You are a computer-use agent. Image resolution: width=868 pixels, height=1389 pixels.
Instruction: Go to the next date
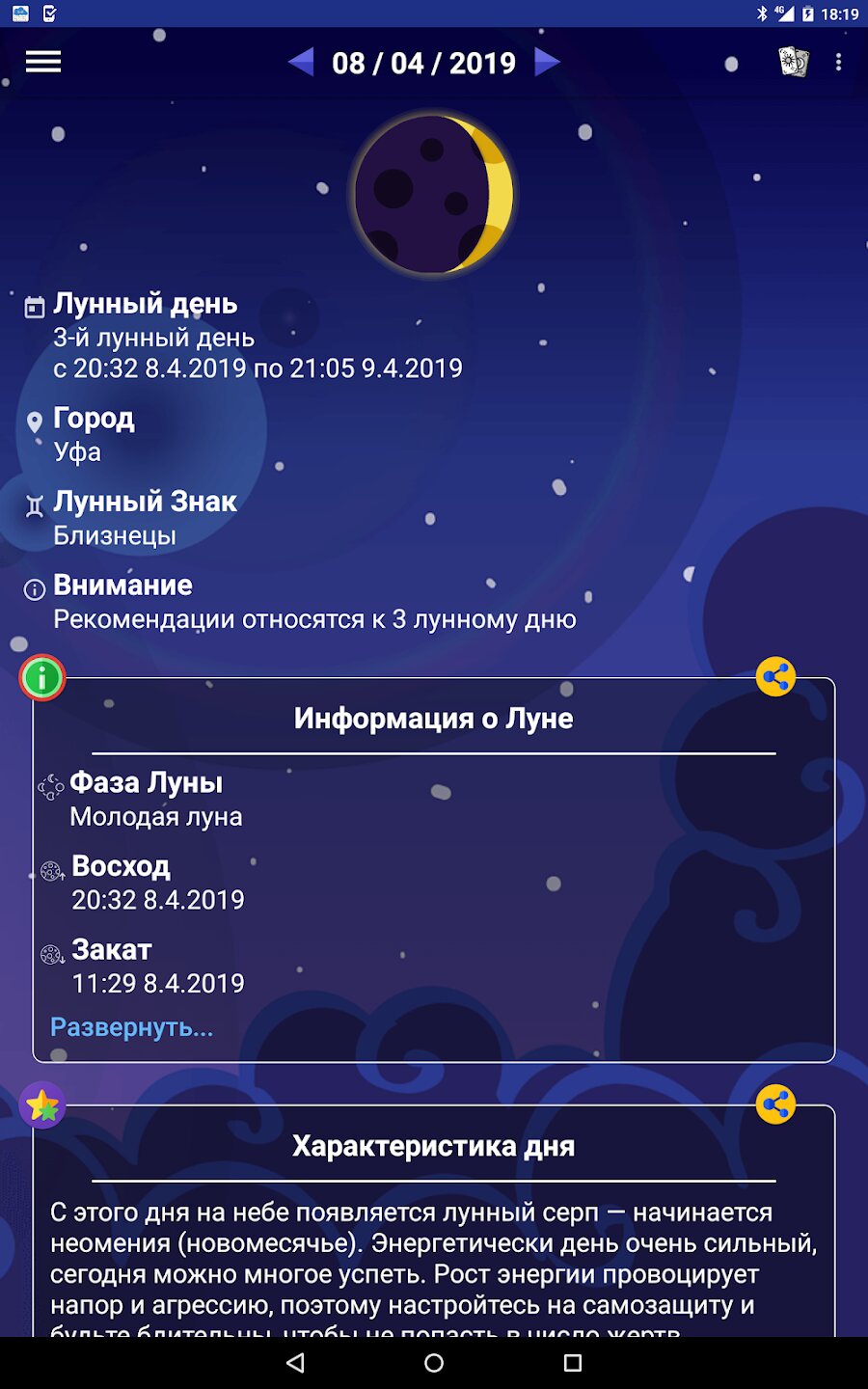click(x=547, y=62)
